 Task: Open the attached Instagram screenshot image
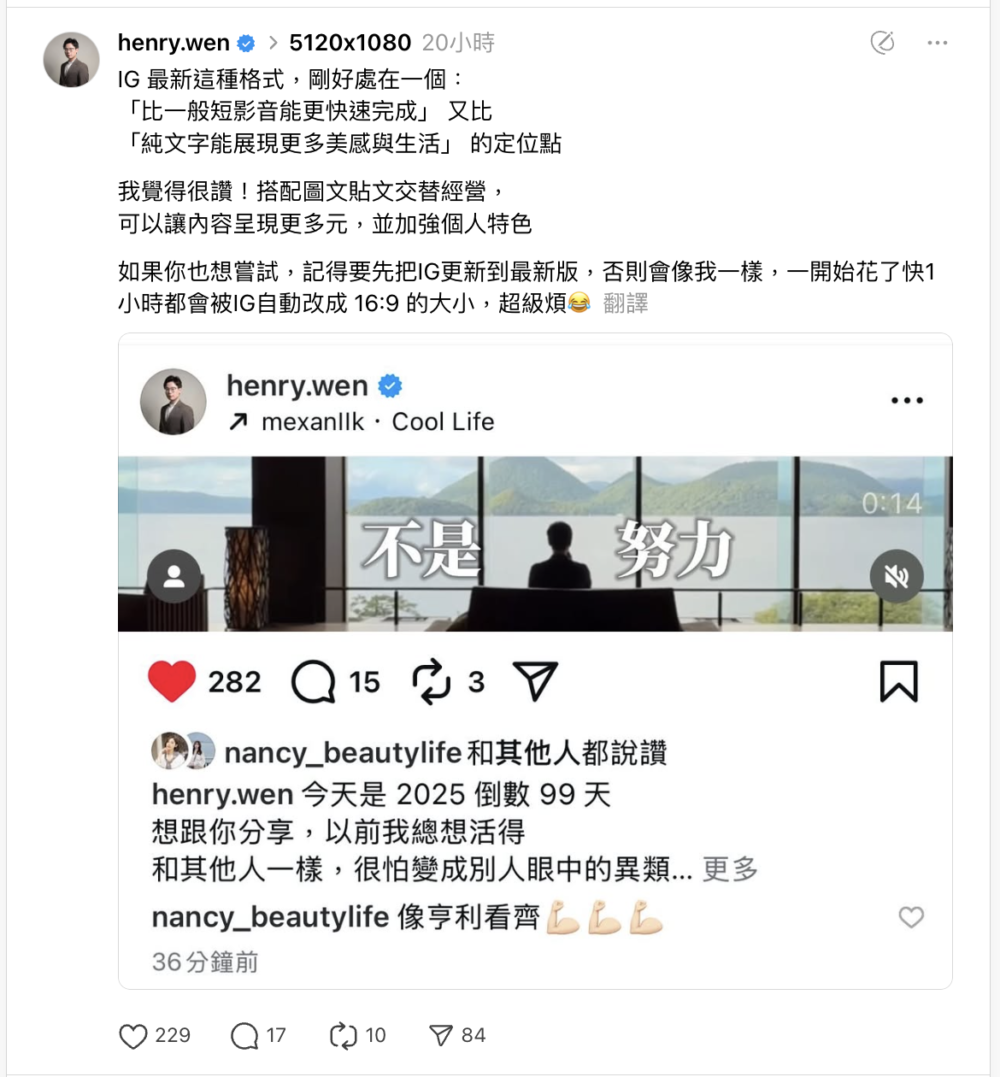tap(535, 660)
